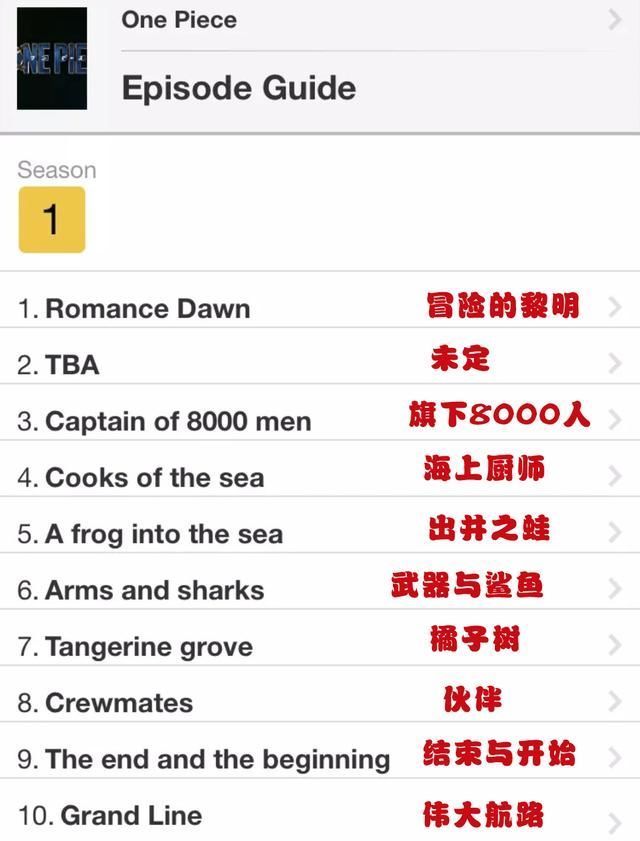Open episode 2 TBA

click(72, 365)
